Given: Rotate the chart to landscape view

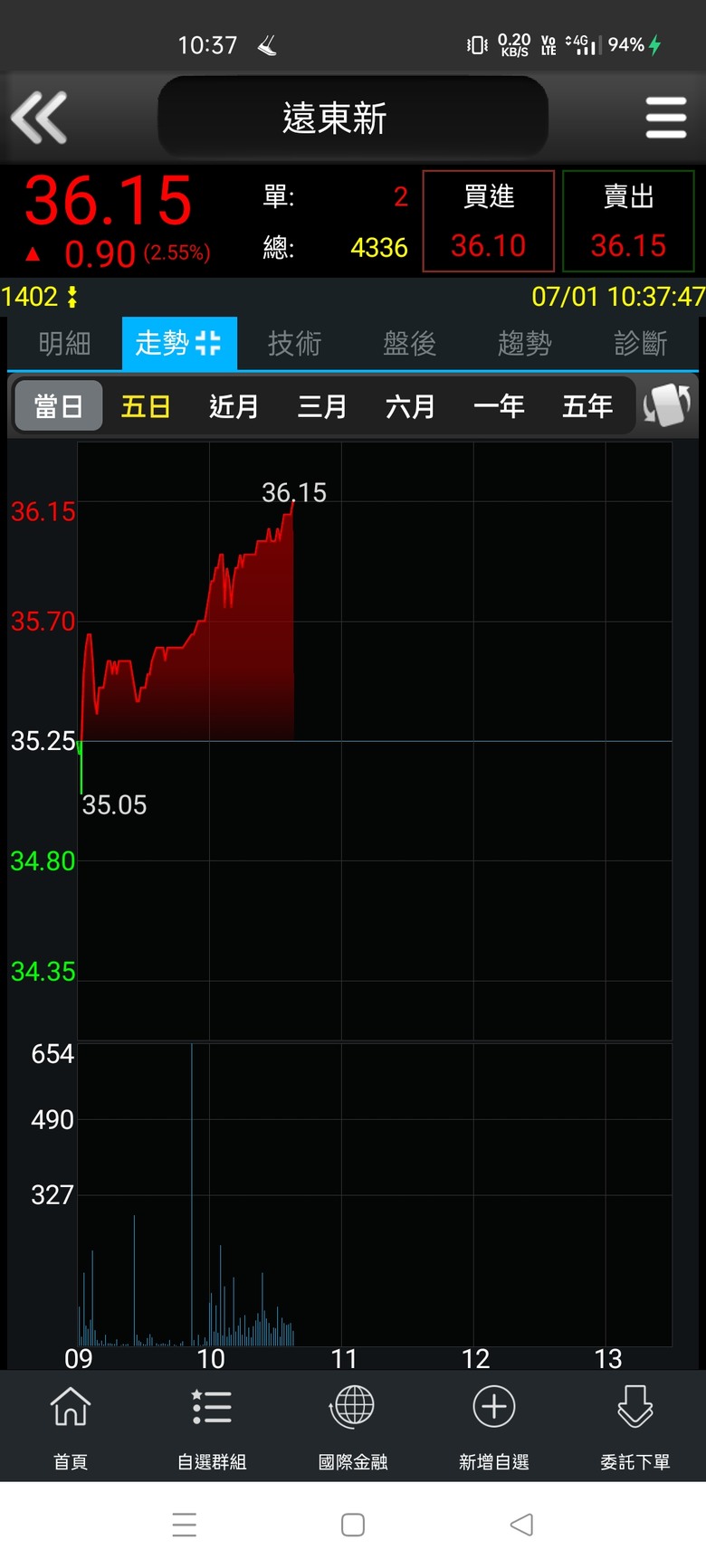Looking at the screenshot, I should (x=667, y=405).
